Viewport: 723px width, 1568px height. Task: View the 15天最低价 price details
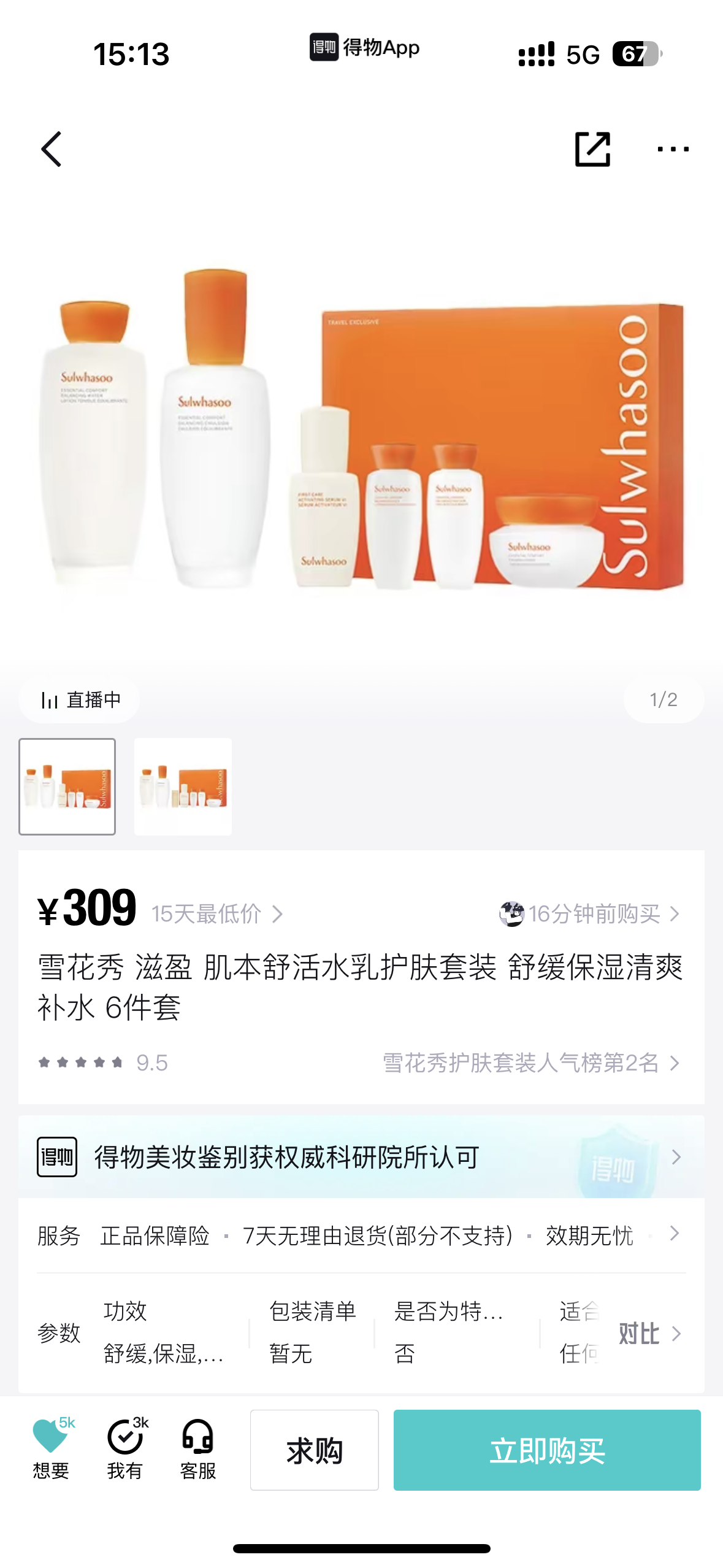[x=216, y=914]
